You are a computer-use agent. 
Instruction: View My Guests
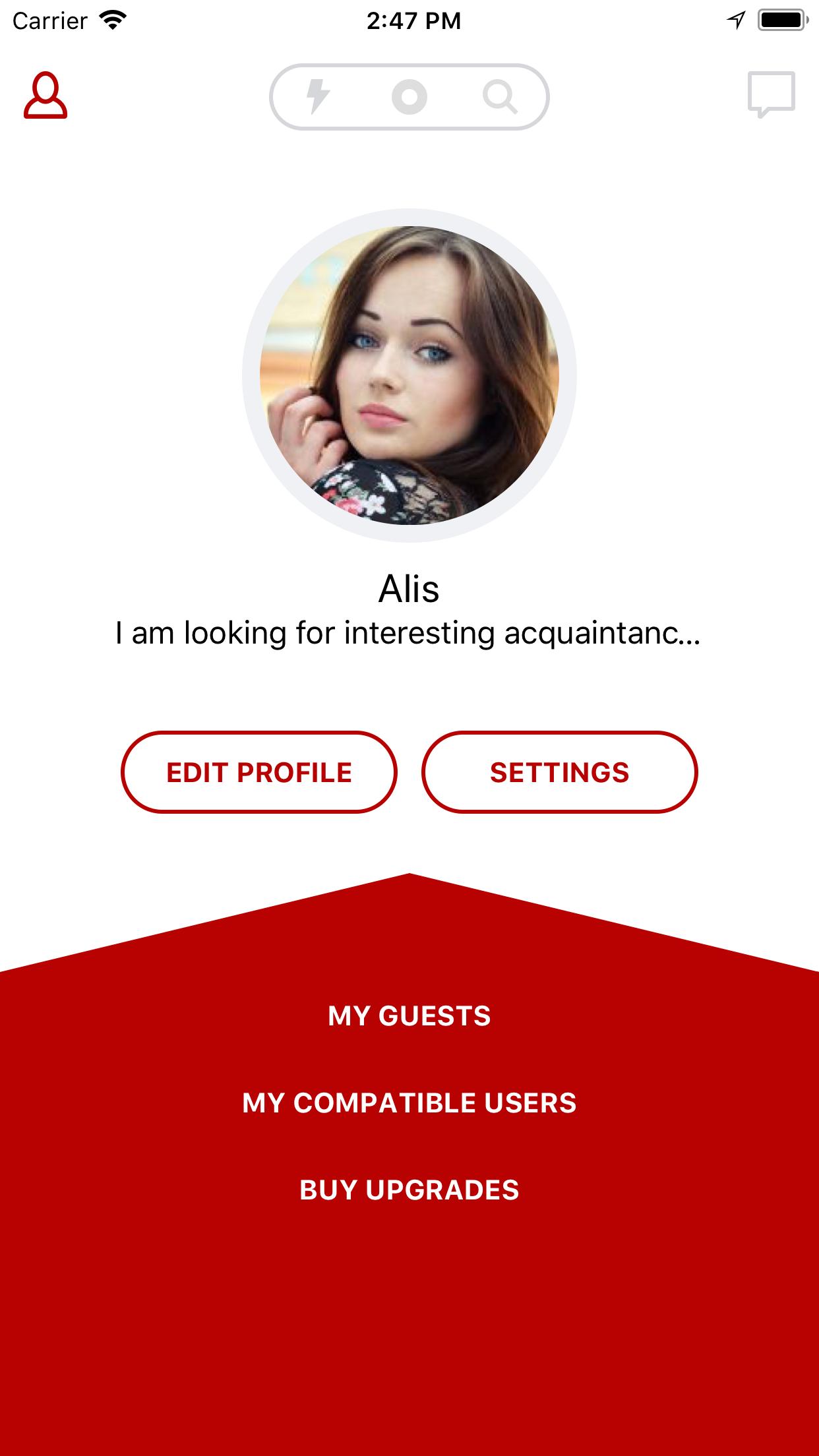coord(409,1016)
